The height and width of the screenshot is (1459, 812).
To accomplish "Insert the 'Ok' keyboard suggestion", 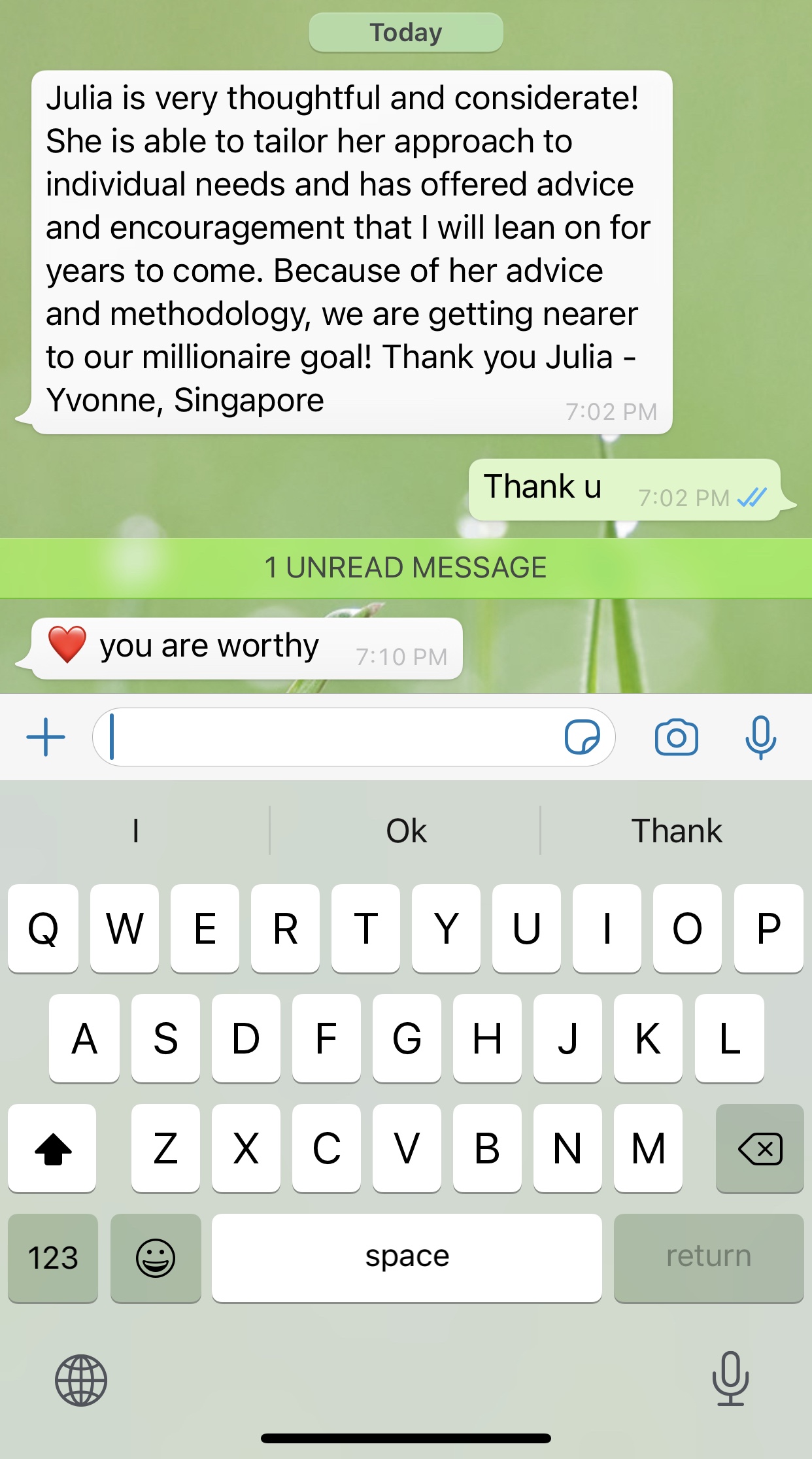I will click(x=406, y=831).
